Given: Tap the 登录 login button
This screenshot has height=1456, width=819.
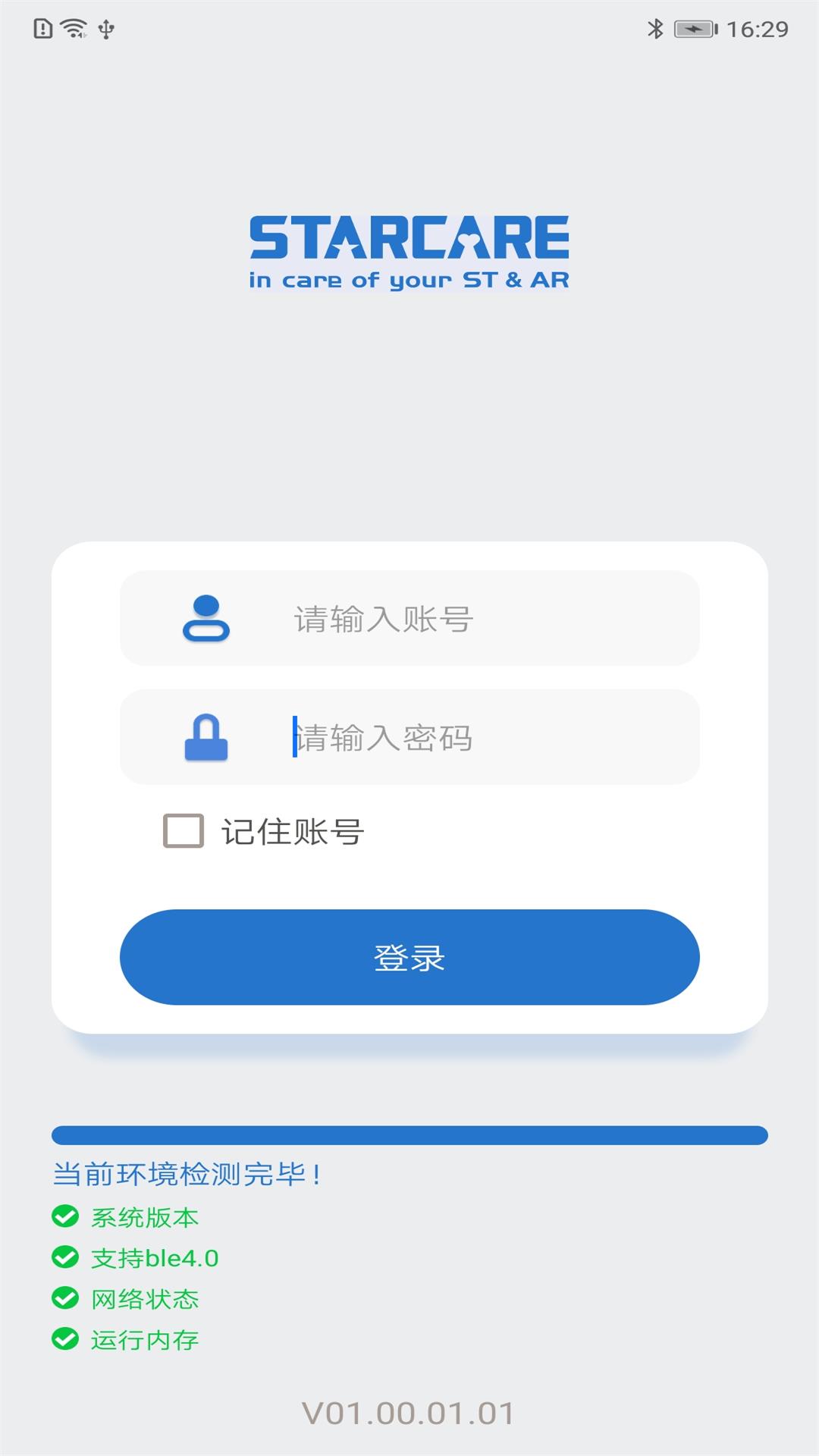Looking at the screenshot, I should [409, 957].
